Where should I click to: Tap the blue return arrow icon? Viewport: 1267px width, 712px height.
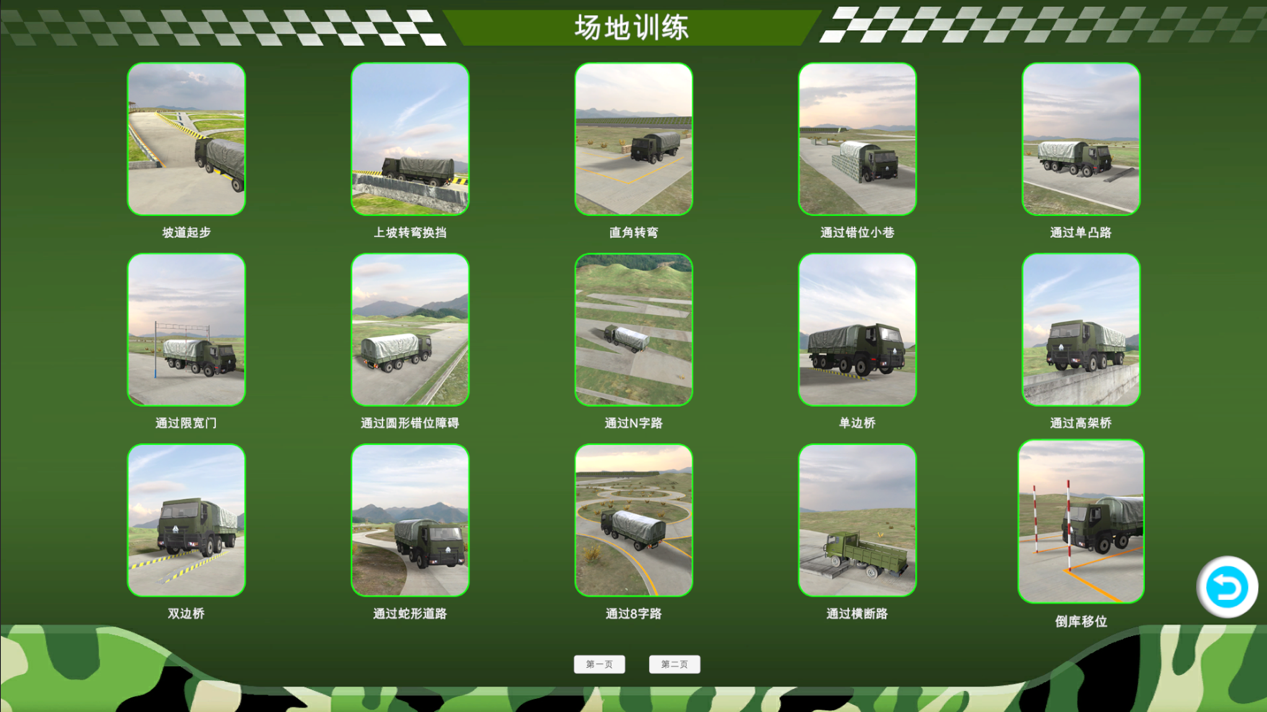[x=1227, y=587]
